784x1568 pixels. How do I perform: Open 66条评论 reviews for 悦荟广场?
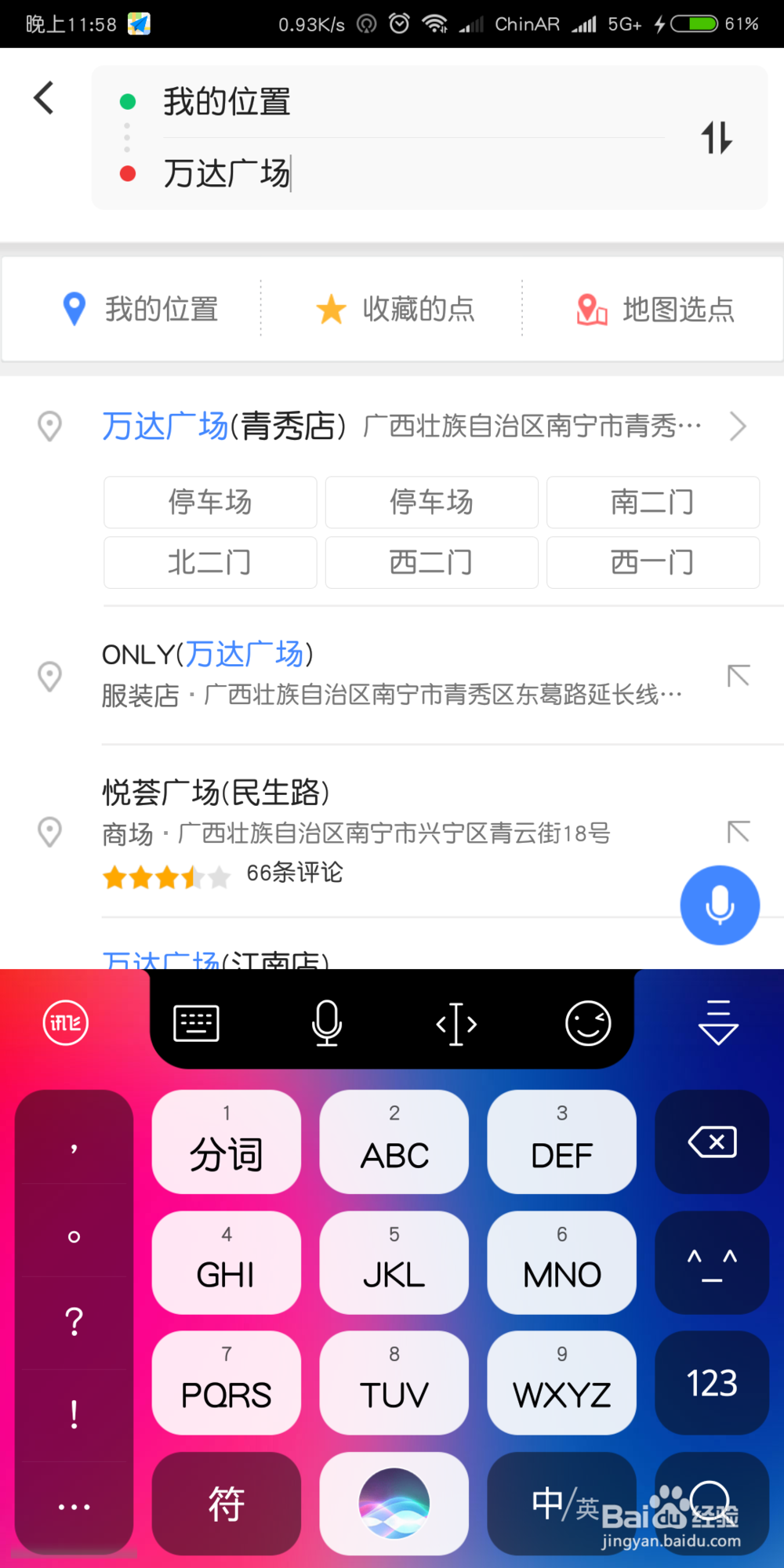click(x=296, y=873)
